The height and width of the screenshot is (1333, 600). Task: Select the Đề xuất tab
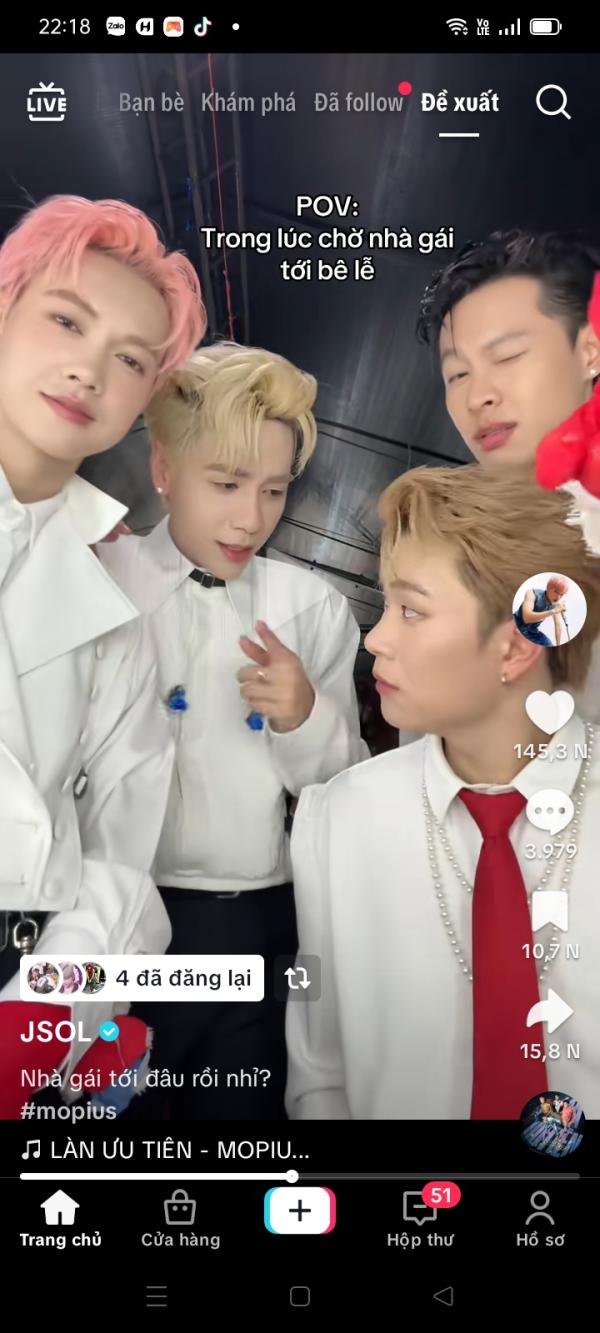tap(460, 102)
